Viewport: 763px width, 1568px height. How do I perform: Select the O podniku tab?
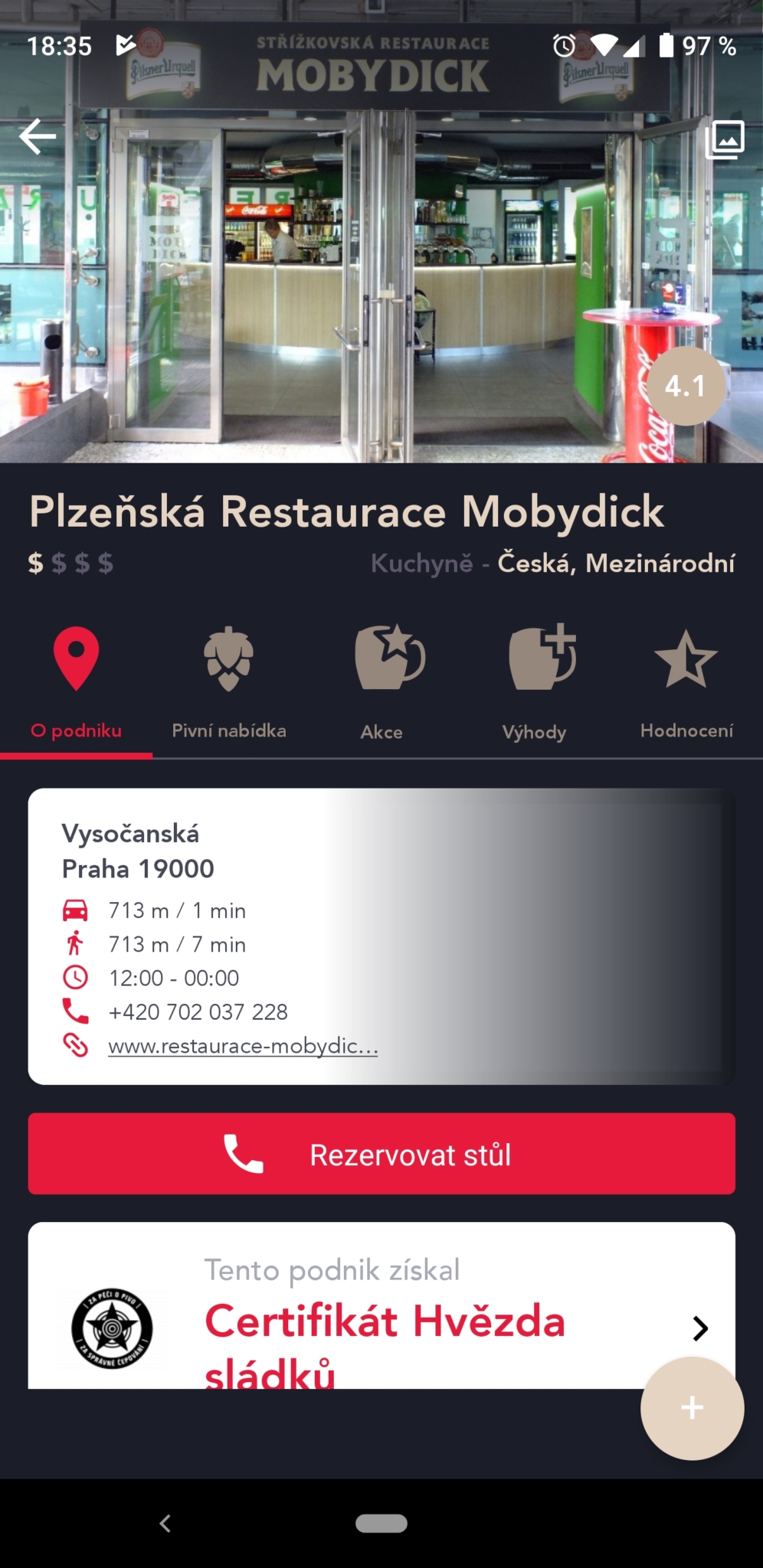[x=76, y=682]
